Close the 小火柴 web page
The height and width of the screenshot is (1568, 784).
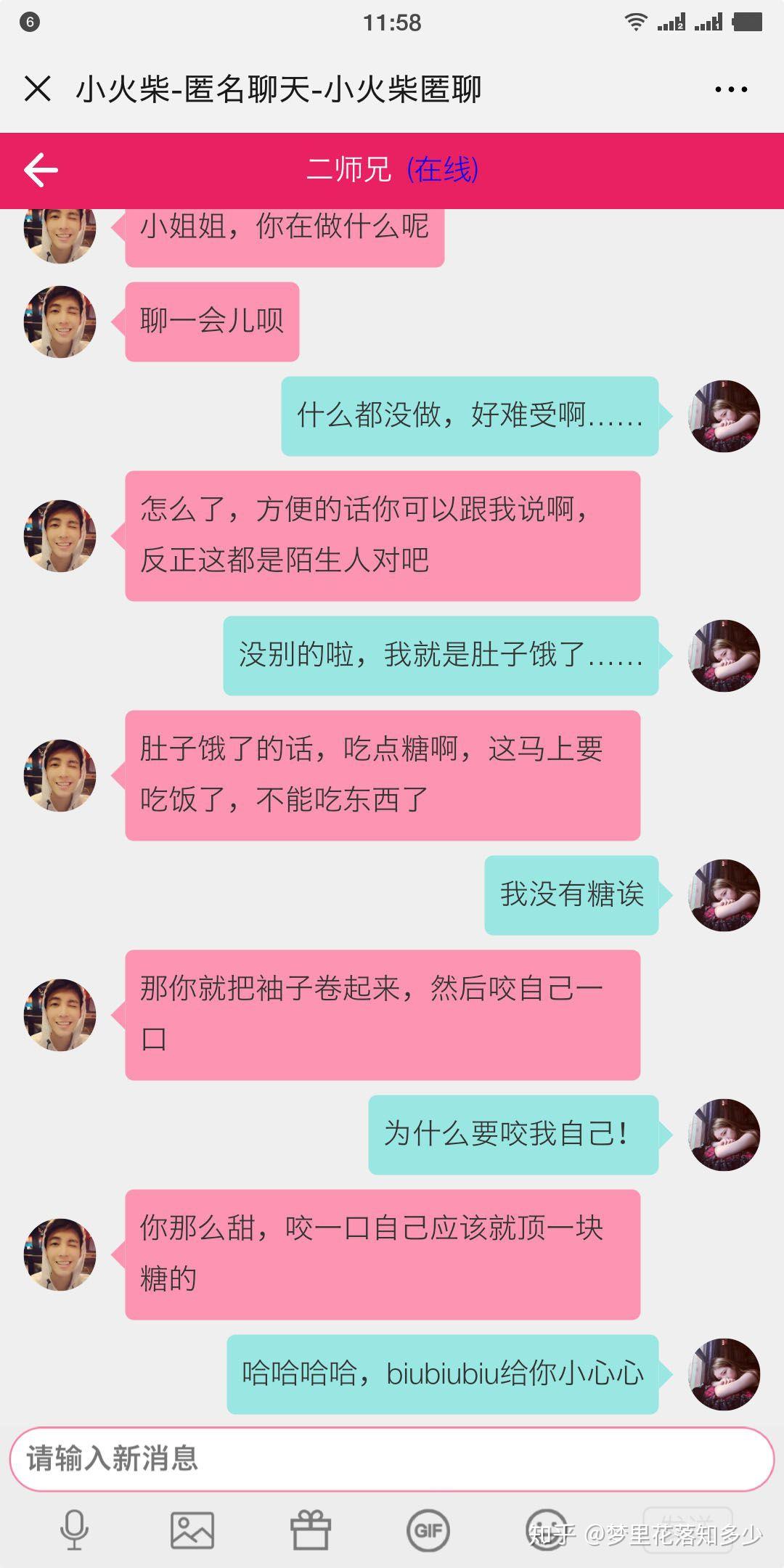tap(38, 89)
